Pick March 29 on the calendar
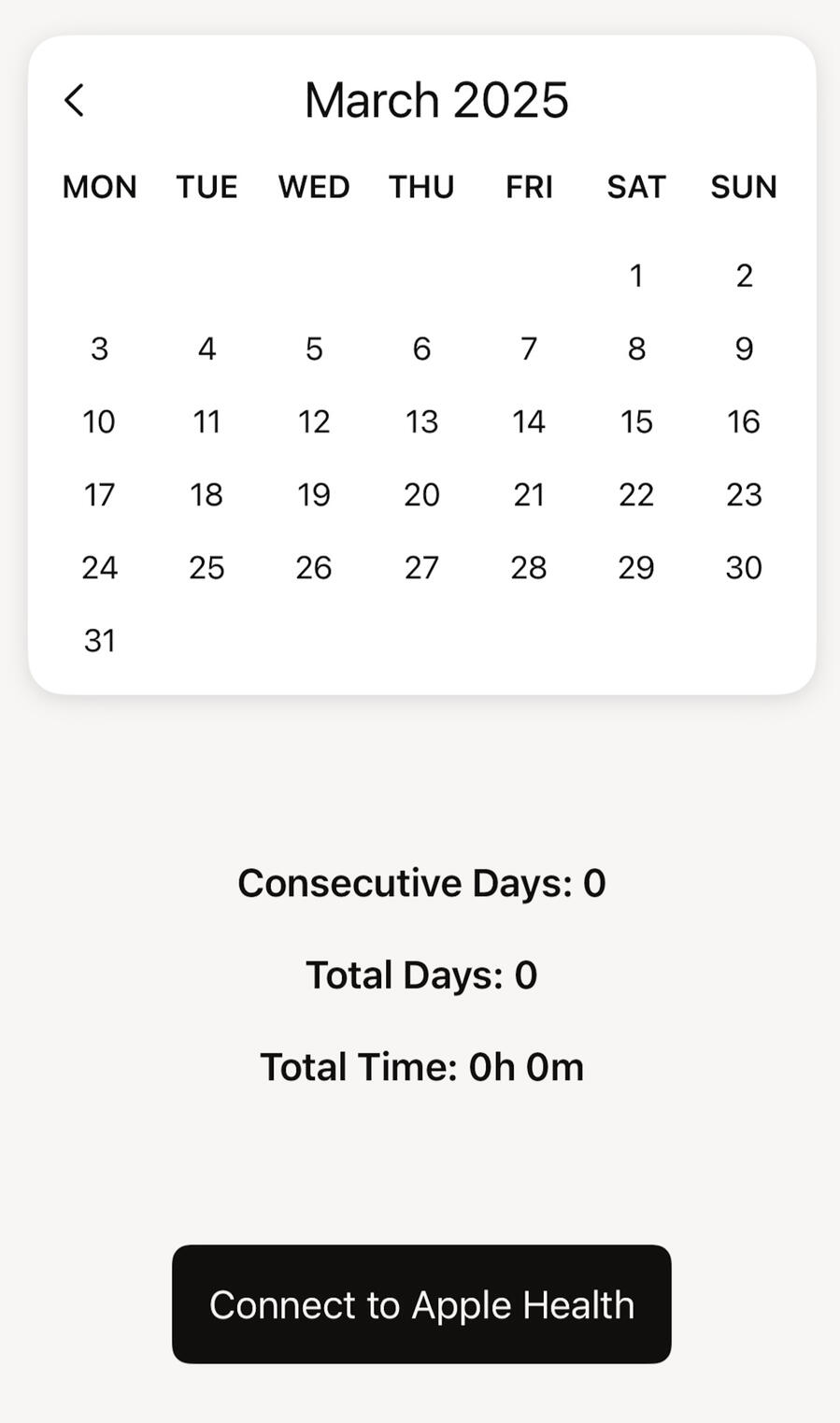The height and width of the screenshot is (1423, 840). tap(636, 567)
